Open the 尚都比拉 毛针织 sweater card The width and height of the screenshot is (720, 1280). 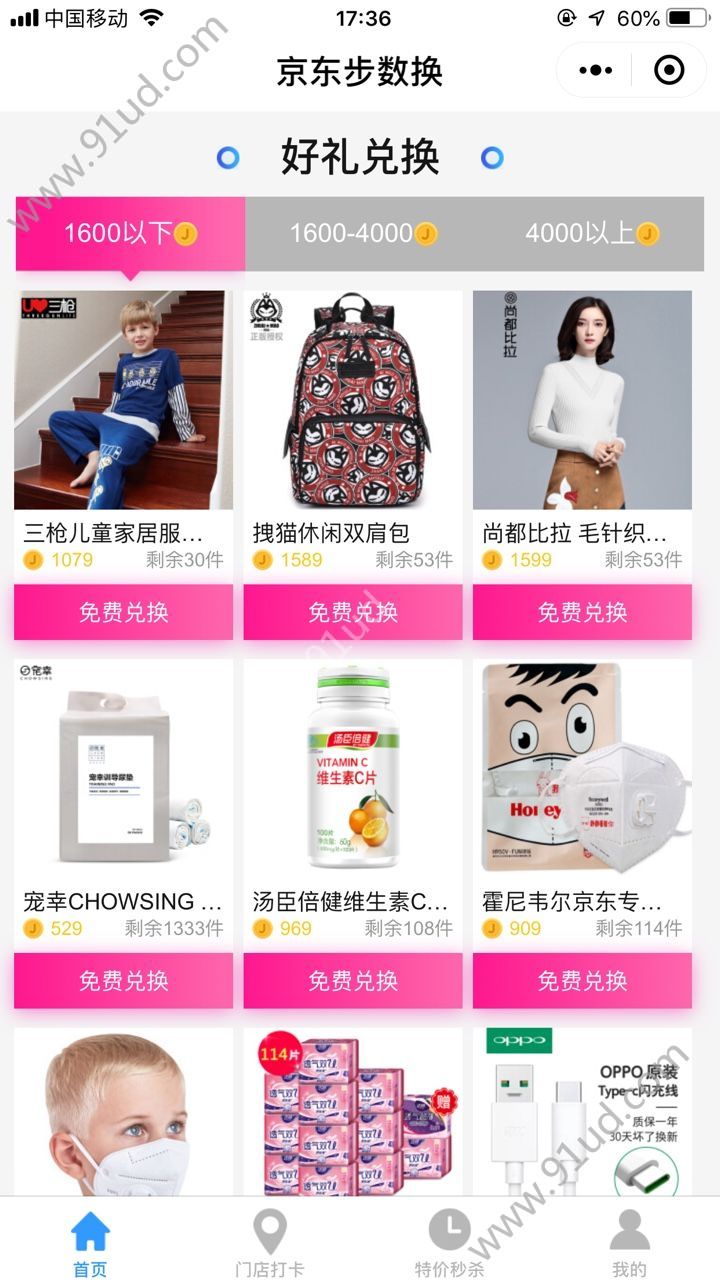coord(582,400)
